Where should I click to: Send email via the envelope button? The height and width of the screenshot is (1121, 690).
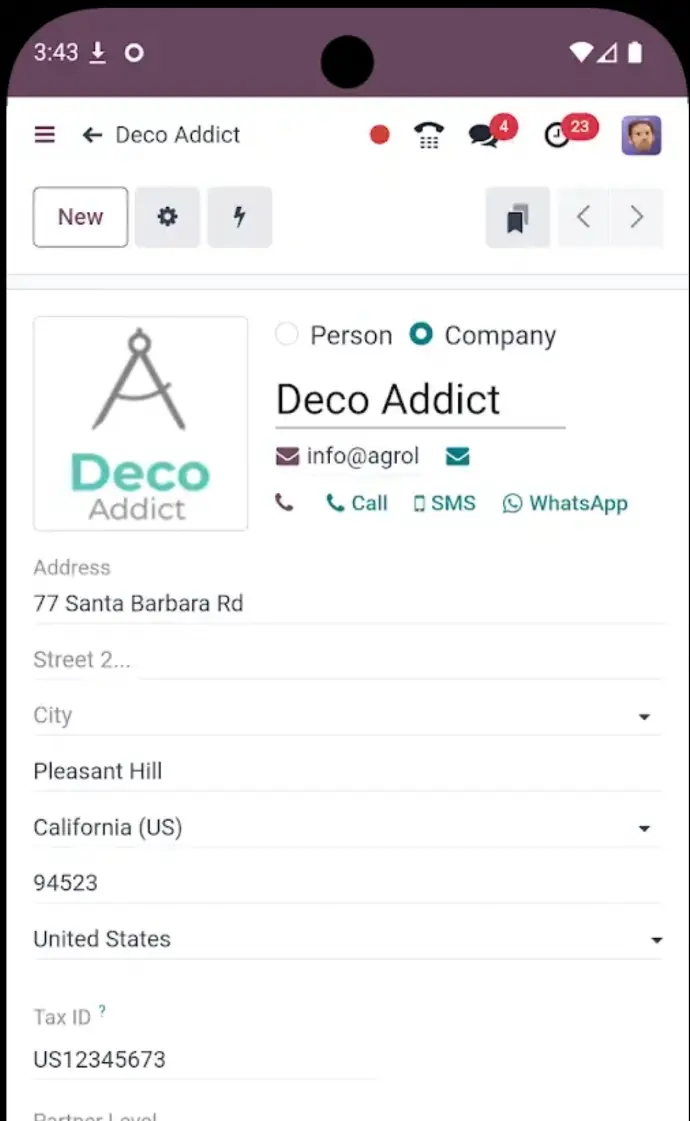tap(458, 456)
